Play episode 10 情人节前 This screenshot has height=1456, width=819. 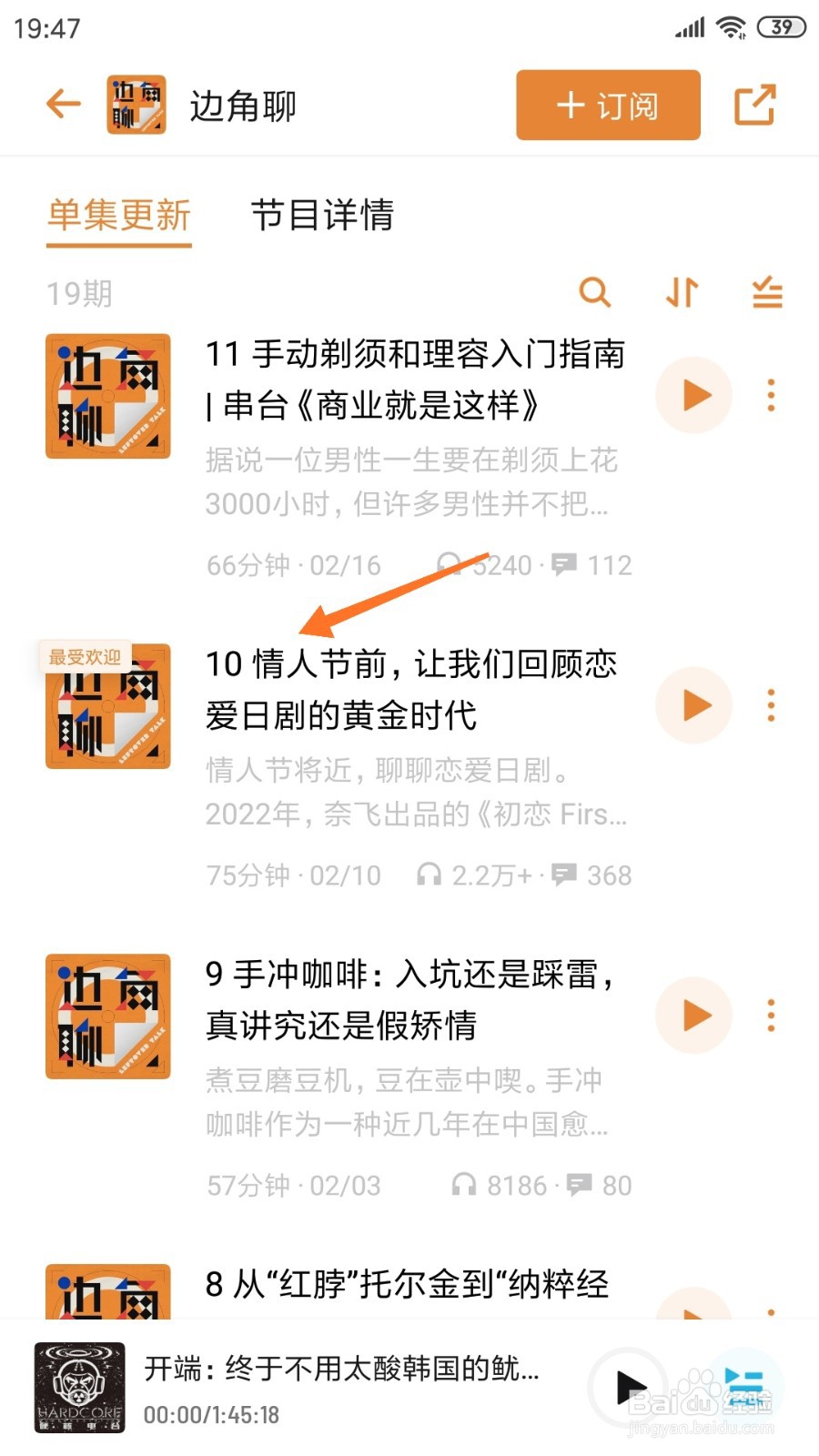point(694,705)
